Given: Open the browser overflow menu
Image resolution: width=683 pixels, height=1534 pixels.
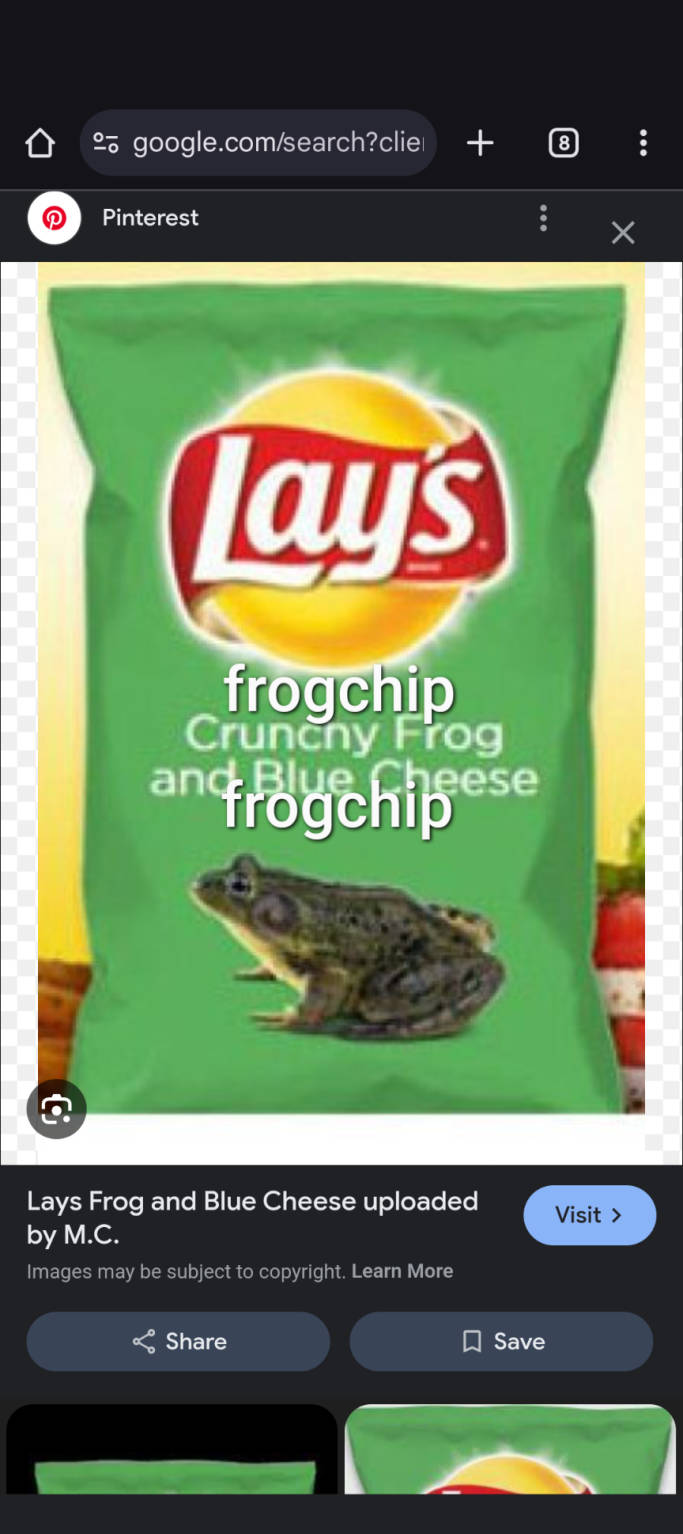Looking at the screenshot, I should point(643,144).
